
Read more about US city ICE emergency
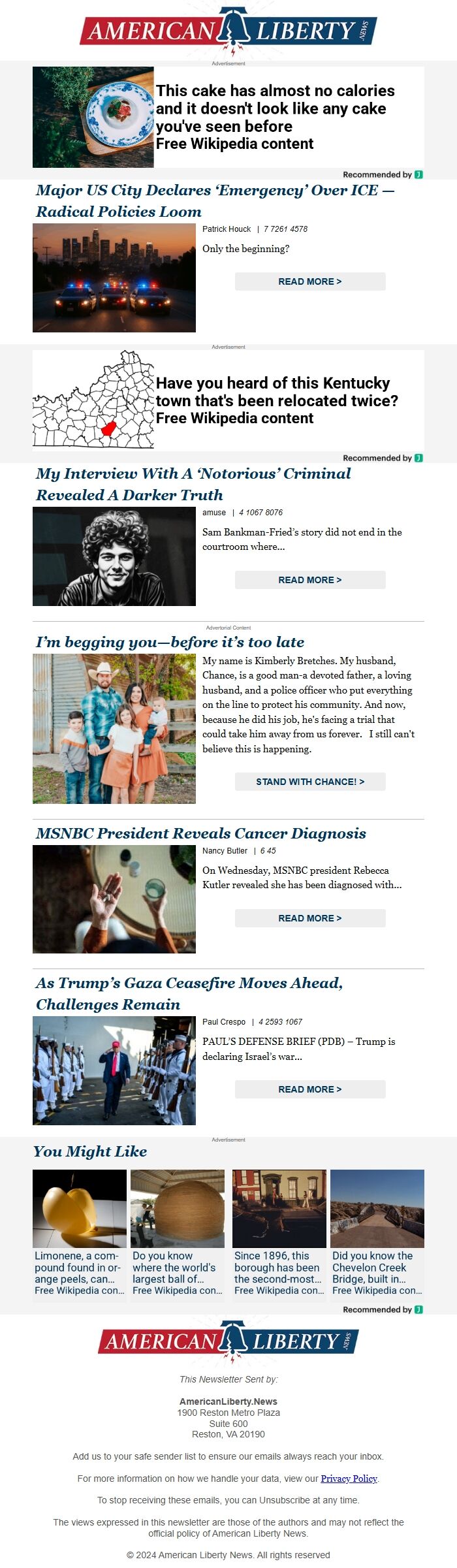[x=309, y=281]
